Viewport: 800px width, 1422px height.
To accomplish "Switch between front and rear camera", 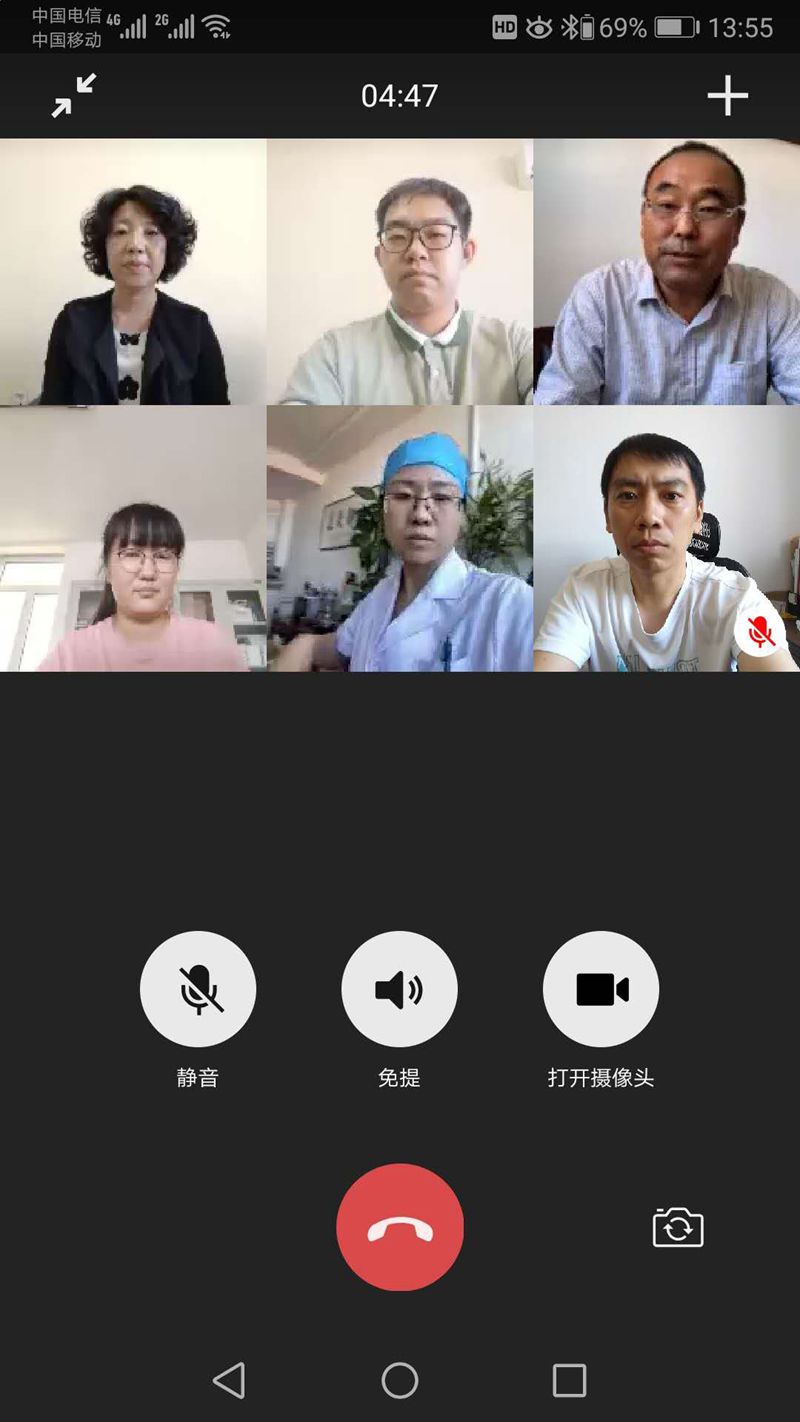I will click(678, 1227).
